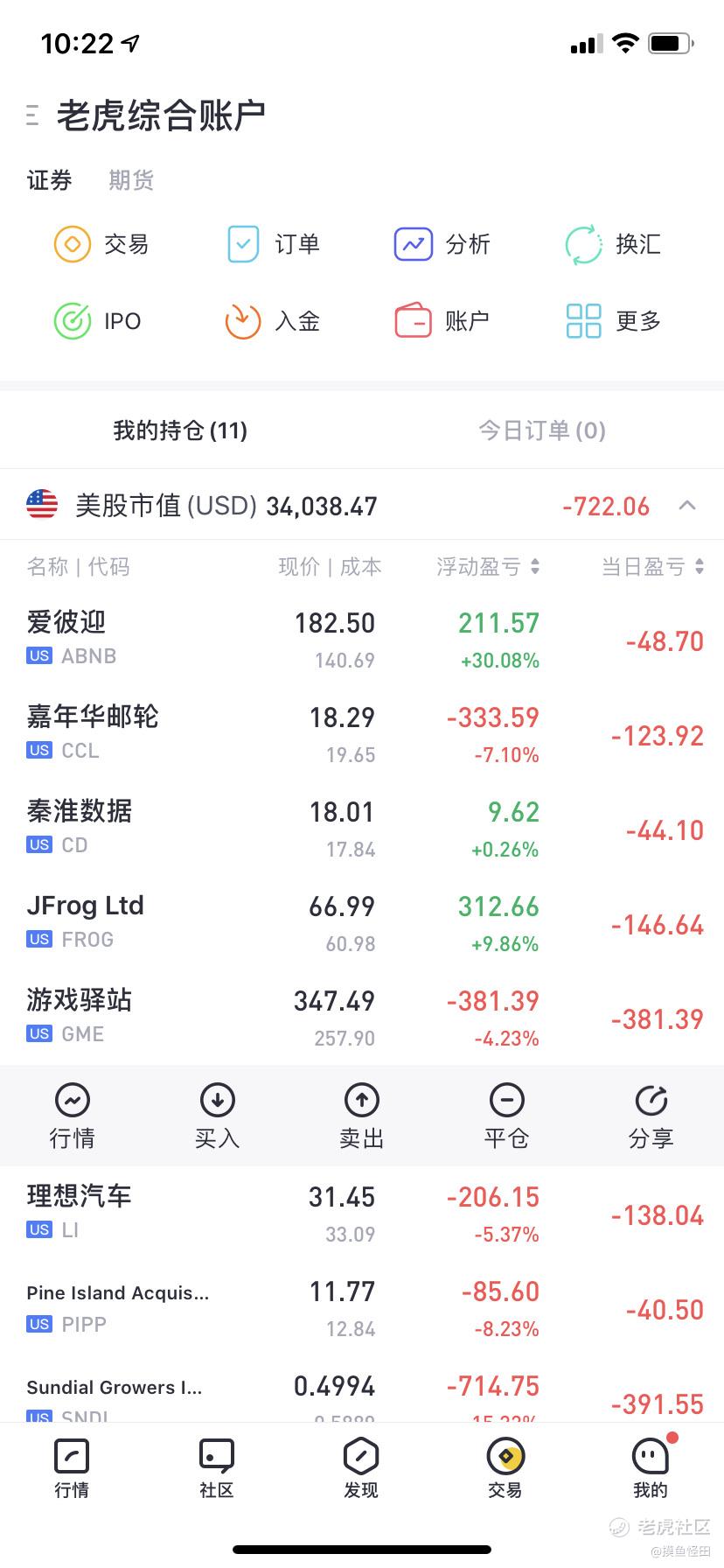Switch to the 社区 bottom tab
This screenshot has height=1568, width=724.
click(x=217, y=1468)
